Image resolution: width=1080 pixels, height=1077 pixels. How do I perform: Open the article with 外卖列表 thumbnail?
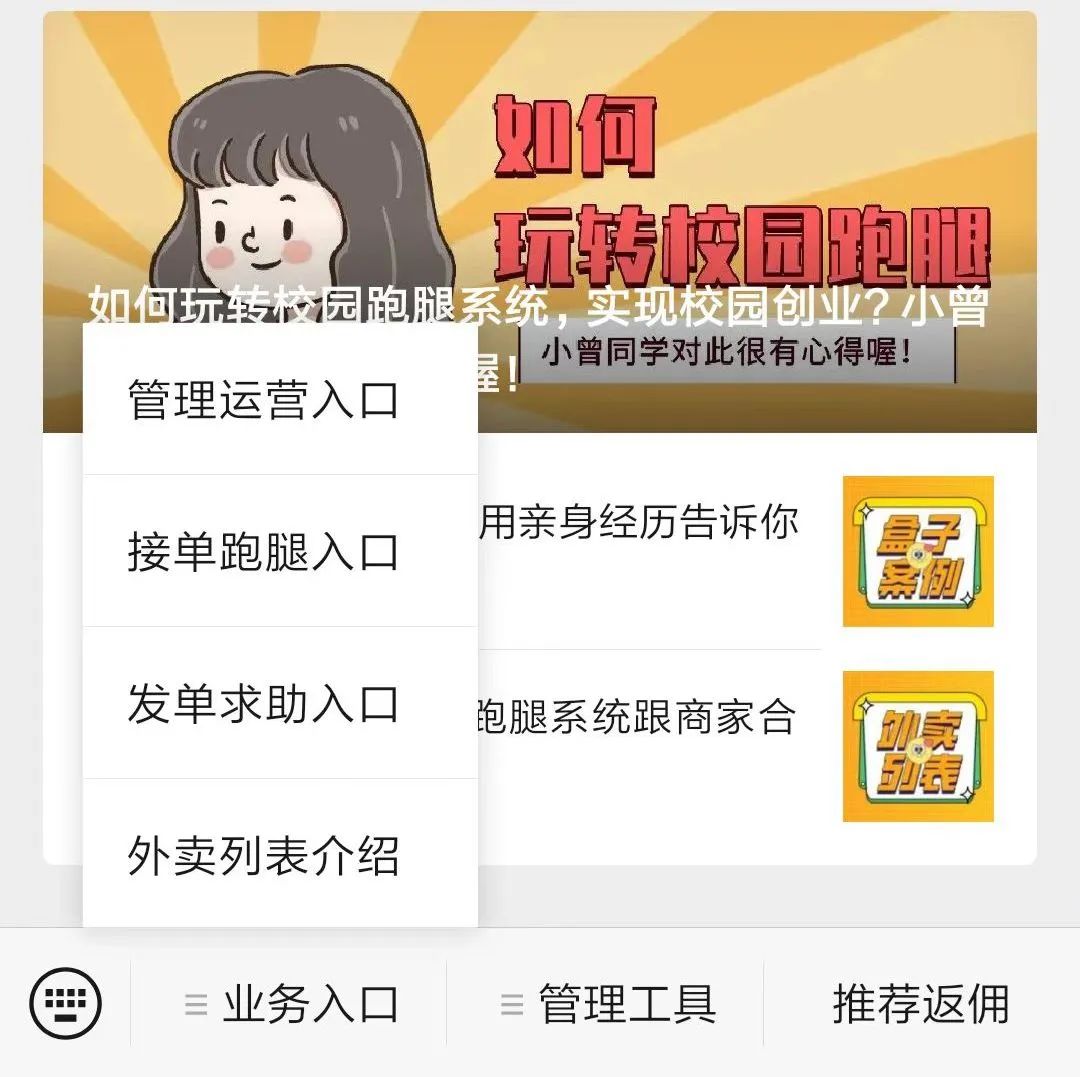[x=917, y=746]
